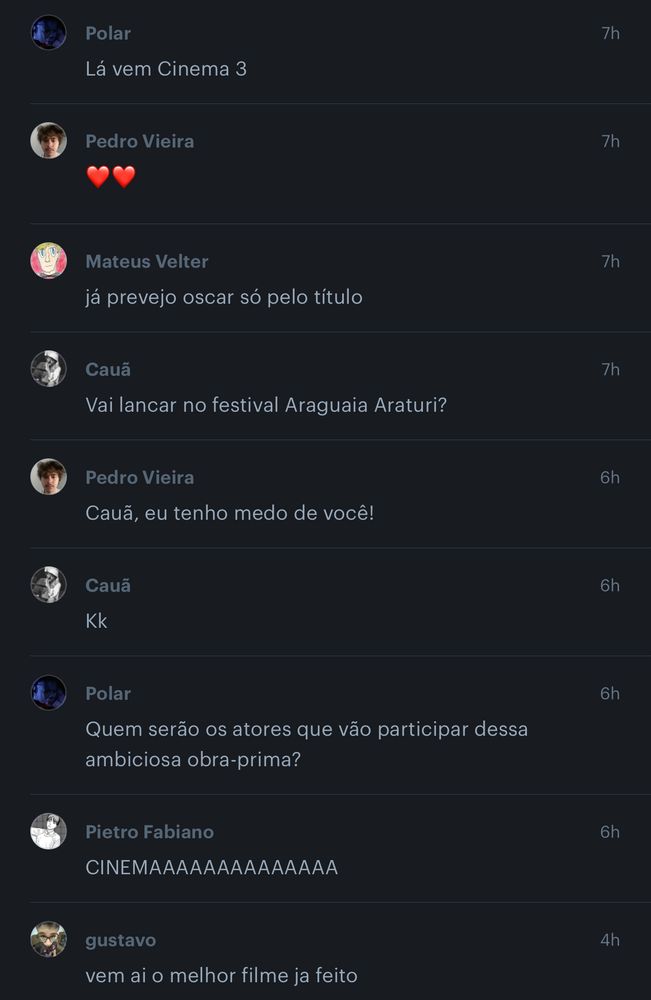The width and height of the screenshot is (651, 1000).
Task: Open Pedro Vieira's avatar on "eu tenho medo" comment
Action: 48,477
